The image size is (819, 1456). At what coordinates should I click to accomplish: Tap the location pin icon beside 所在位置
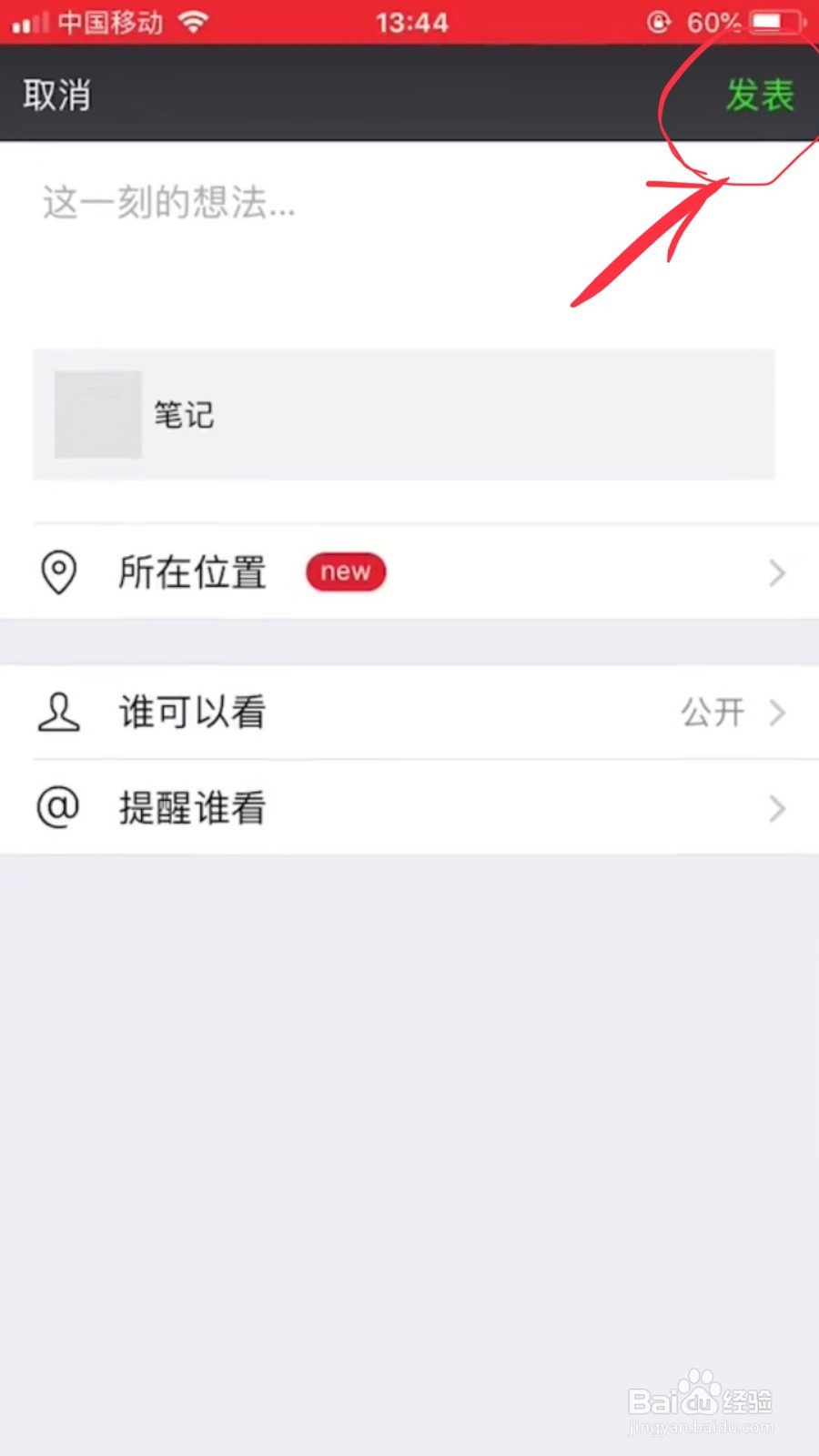(x=59, y=572)
